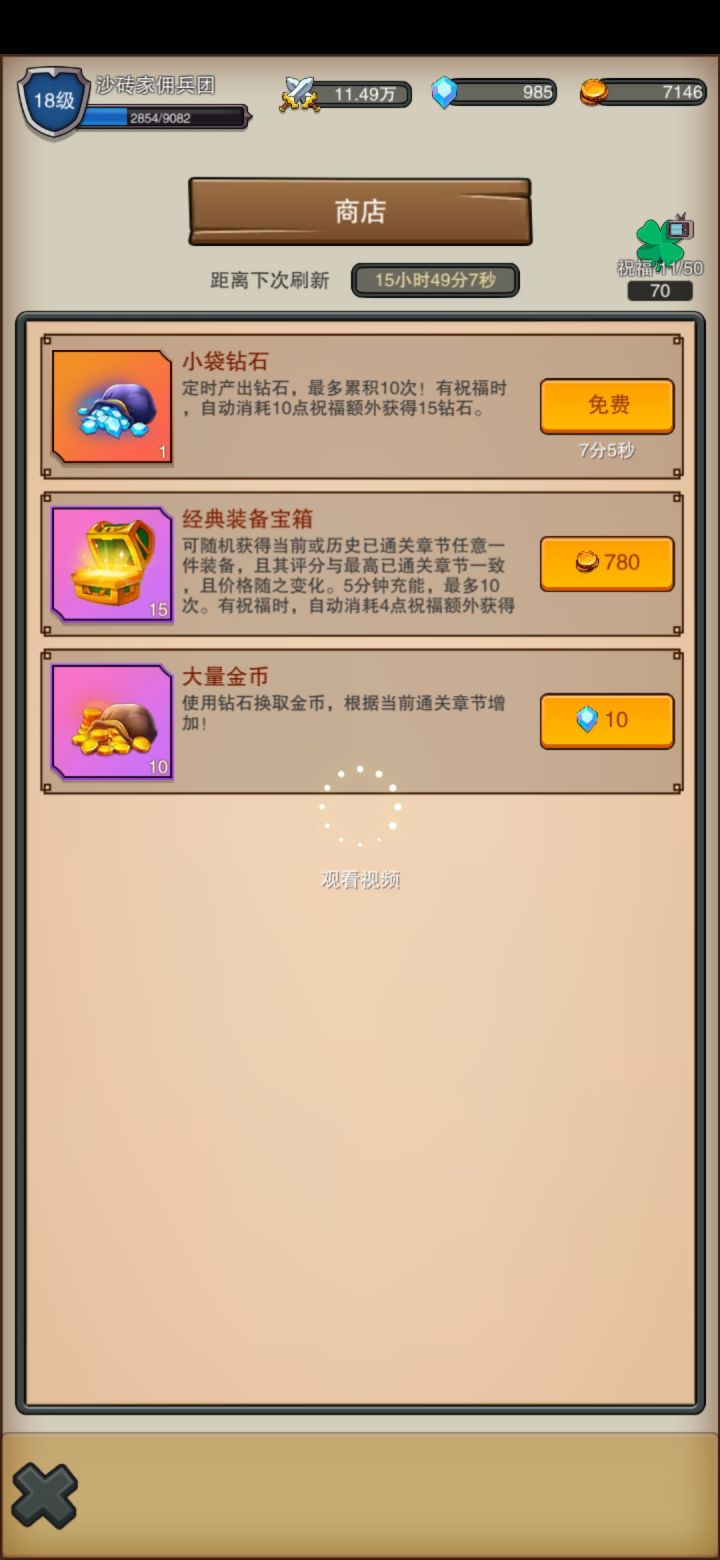Tap the 15小时49分7秒 refresh timer
This screenshot has height=1560, width=720.
coord(435,280)
